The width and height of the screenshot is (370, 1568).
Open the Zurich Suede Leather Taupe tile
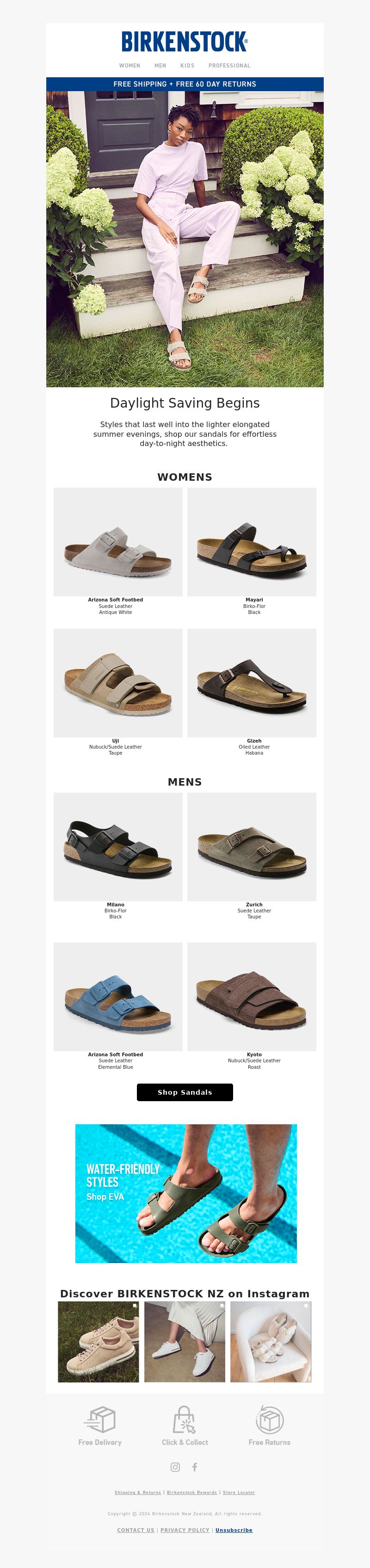point(252,847)
